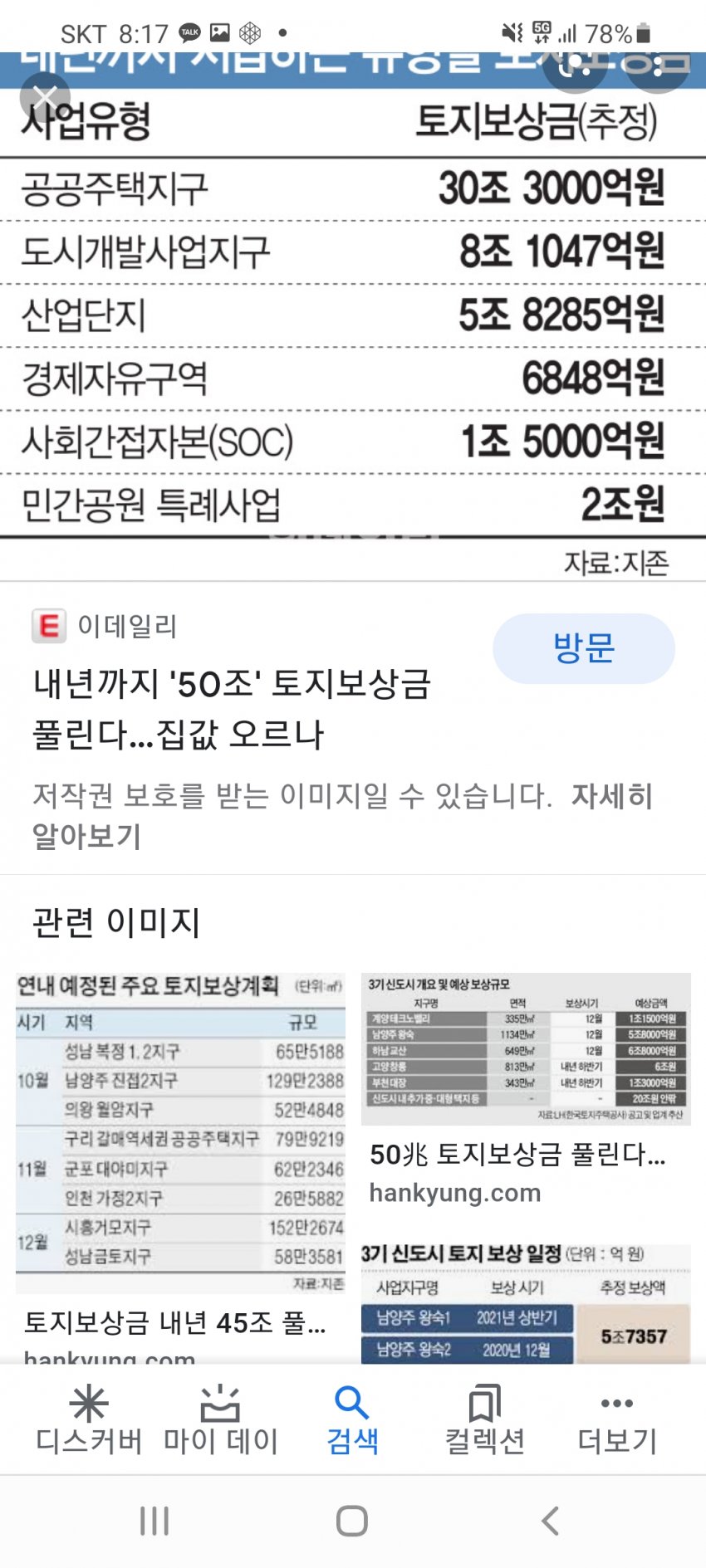Switch to the 마이 데이 tab

(220, 1419)
